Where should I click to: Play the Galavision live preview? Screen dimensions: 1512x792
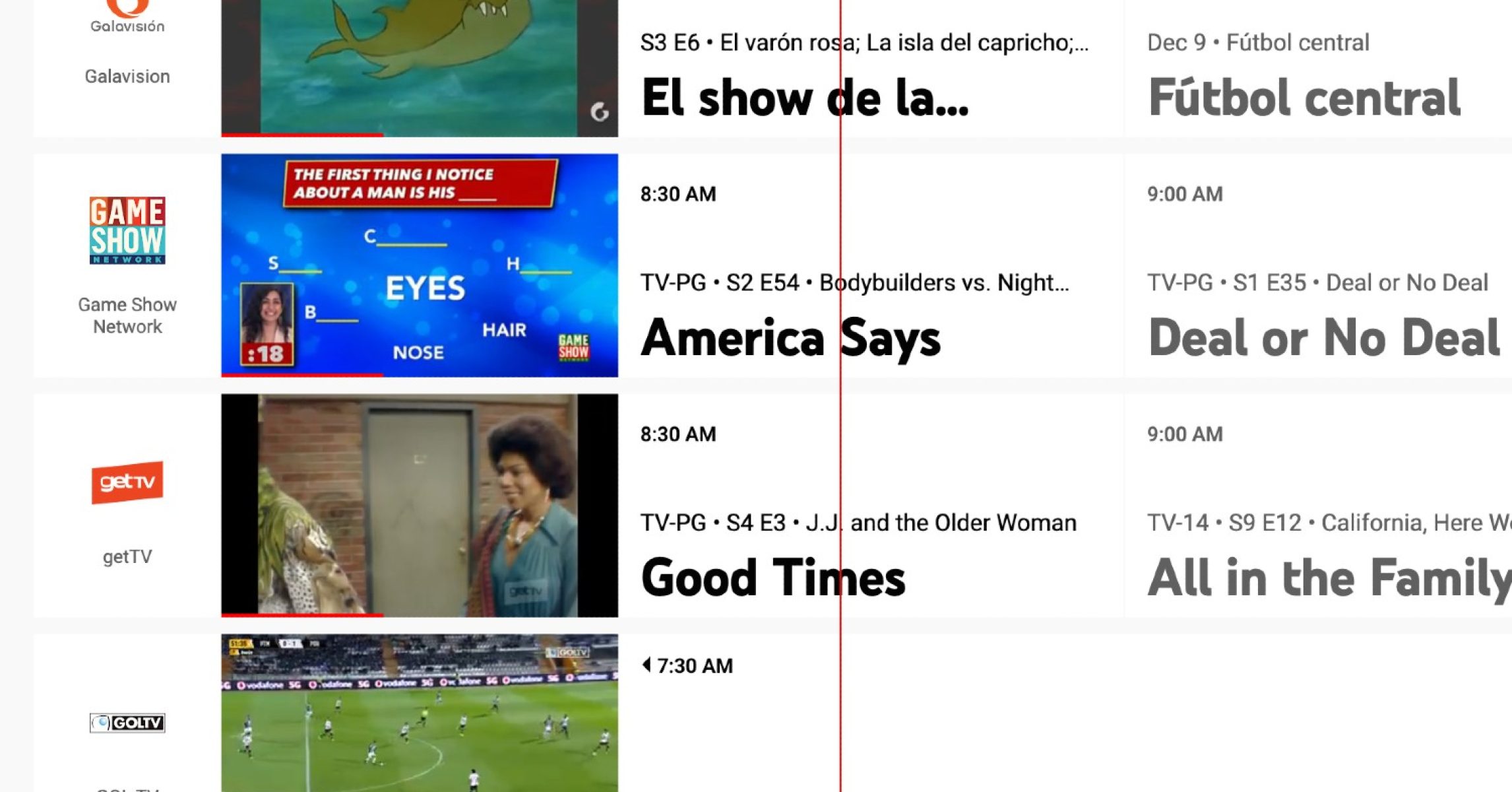420,66
